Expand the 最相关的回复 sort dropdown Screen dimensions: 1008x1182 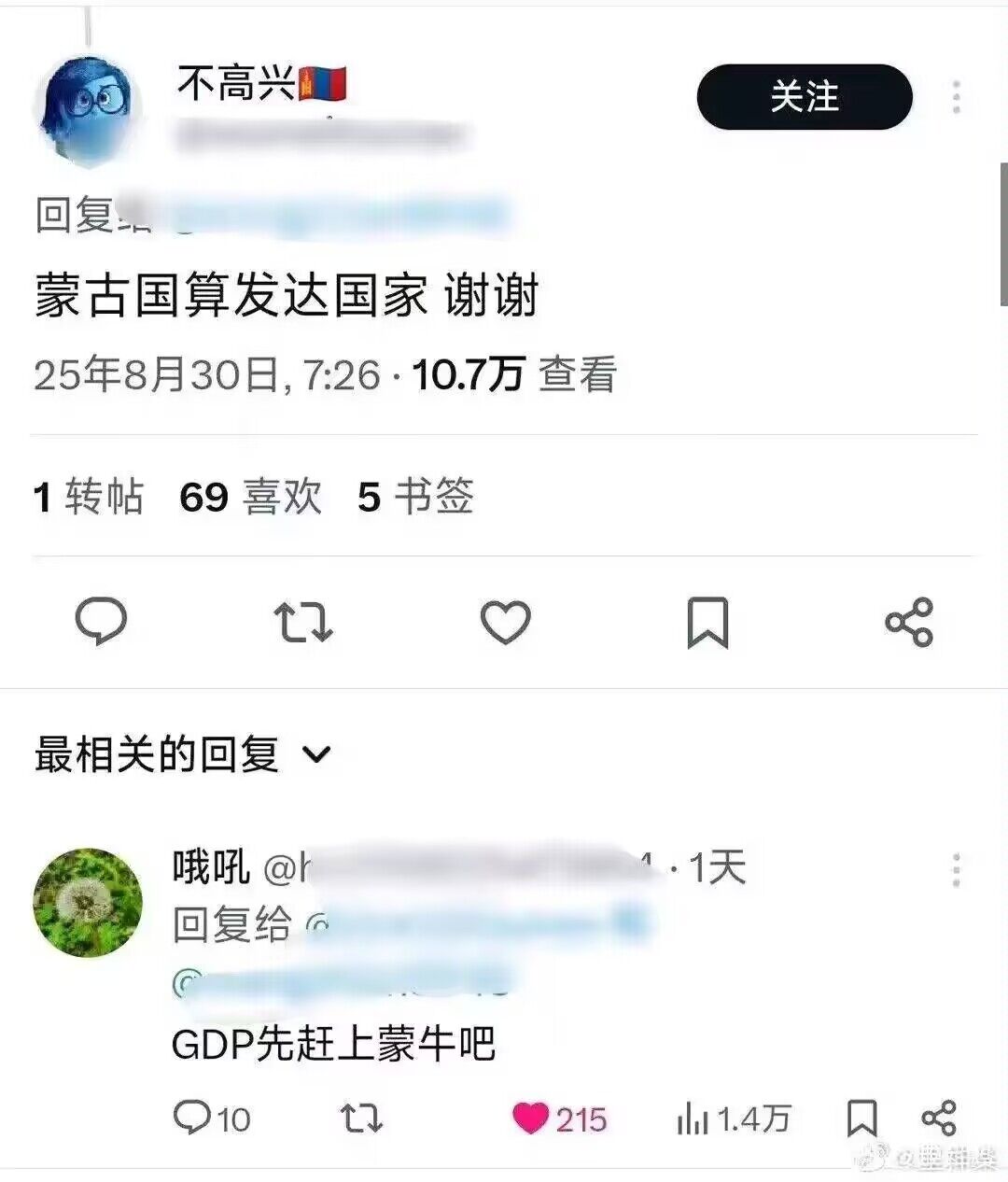click(x=317, y=753)
